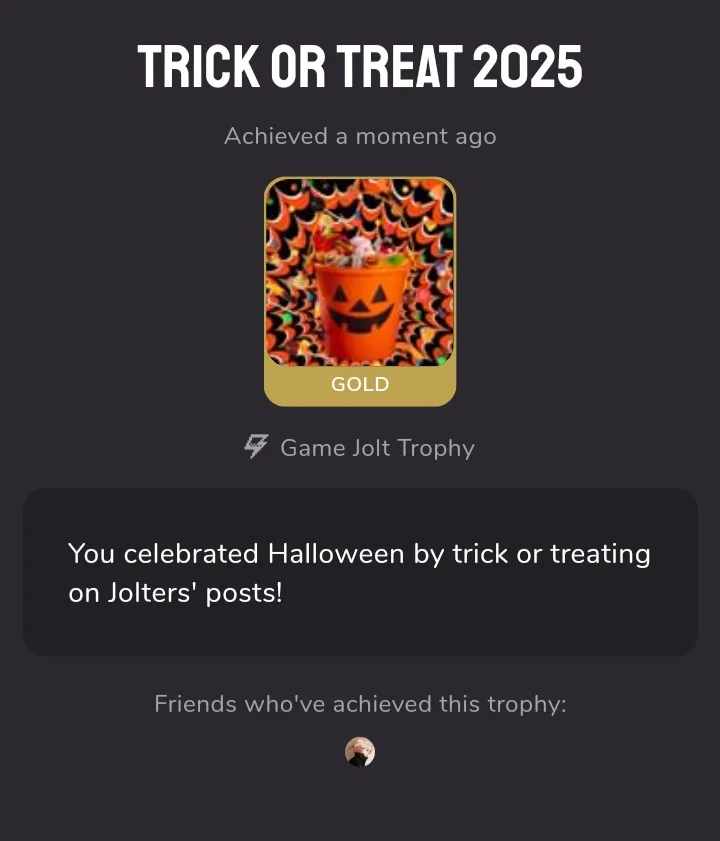The width and height of the screenshot is (720, 841).
Task: View the Trick or Treat 2025 trophy image
Action: click(x=360, y=272)
